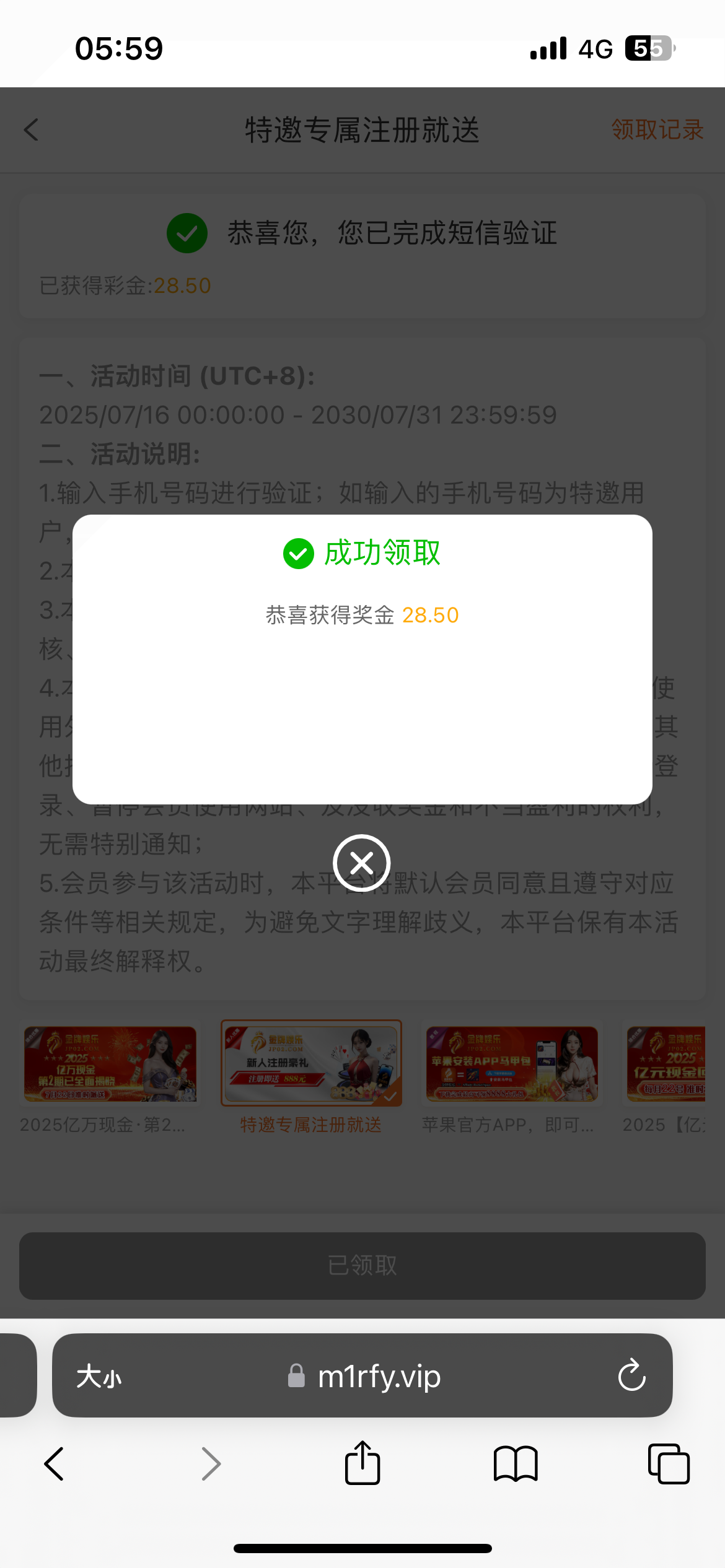Tap the 已领取 button
The width and height of the screenshot is (725, 1568).
pos(362,1266)
